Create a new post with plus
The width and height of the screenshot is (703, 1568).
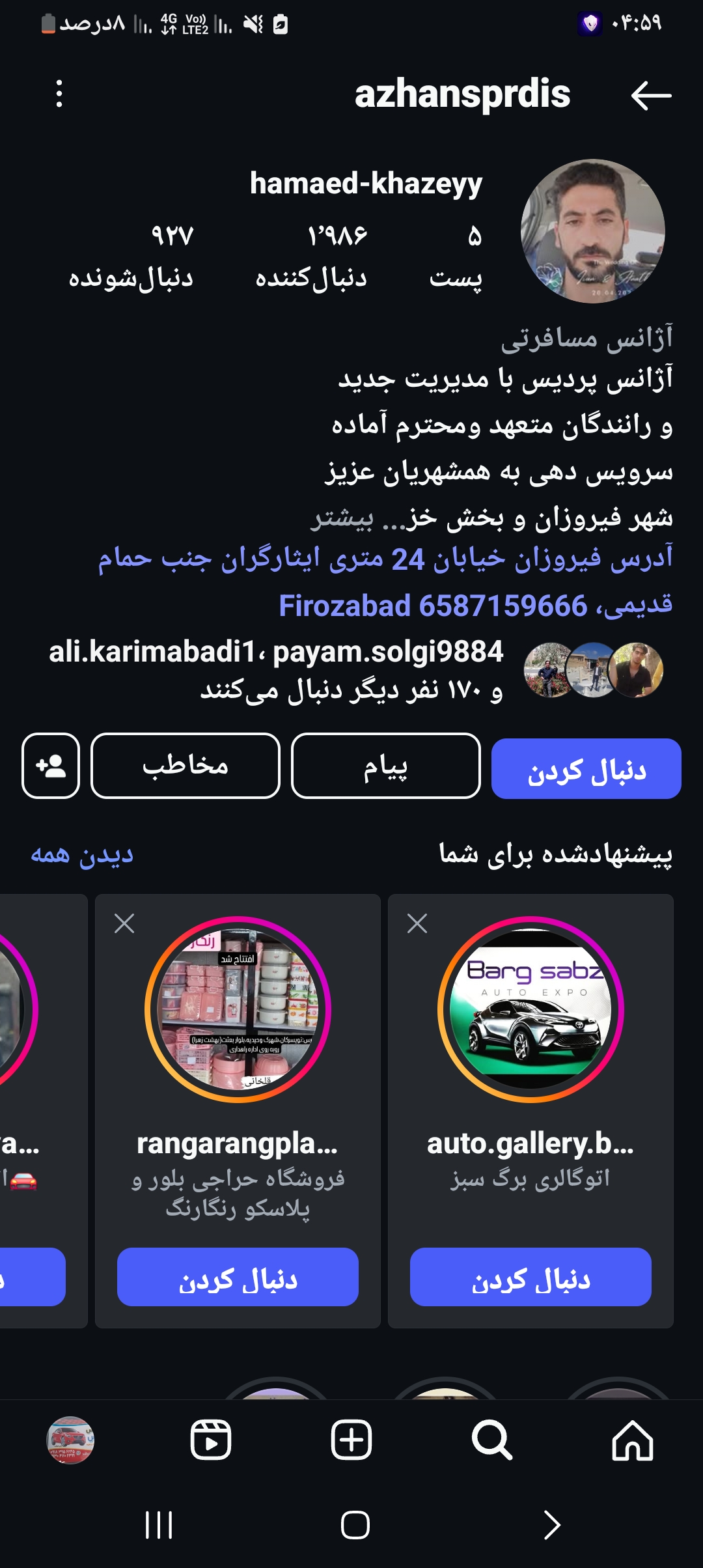(x=351, y=1440)
